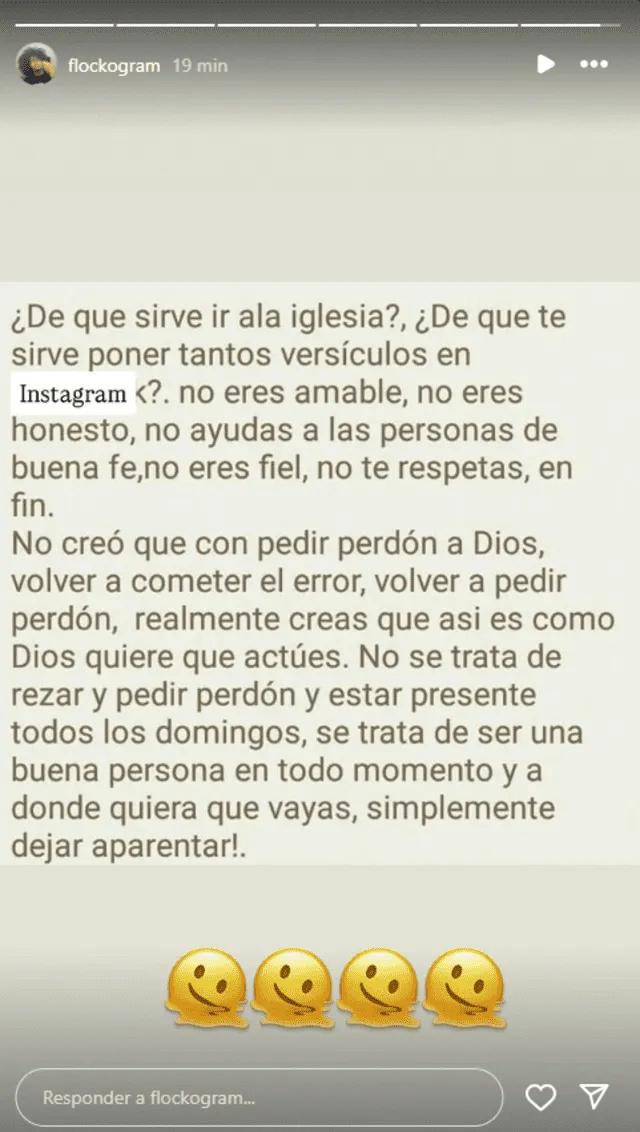Like this story with the heart
640x1132 pixels.
tap(541, 1097)
